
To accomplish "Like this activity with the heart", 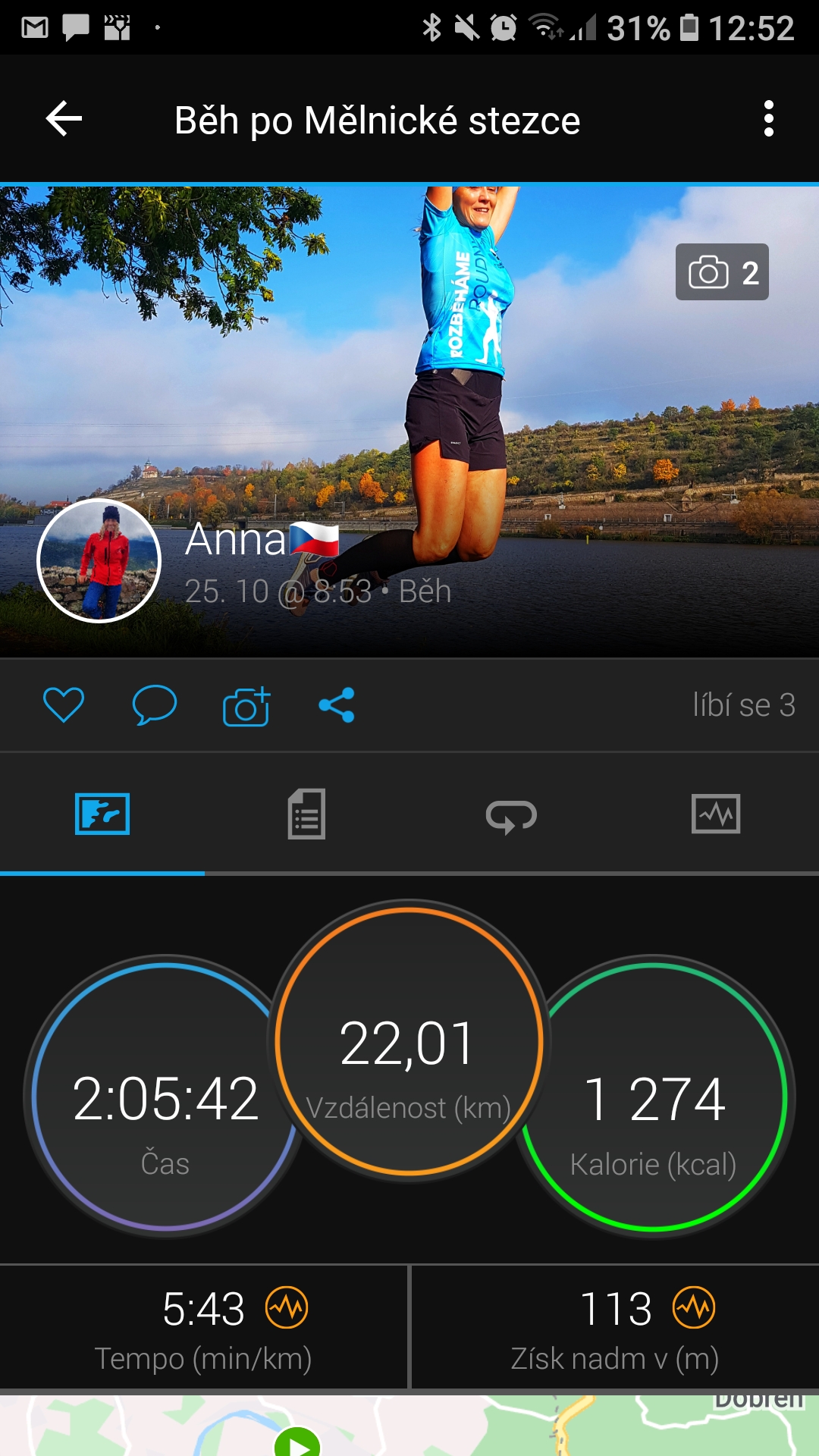I will click(64, 704).
